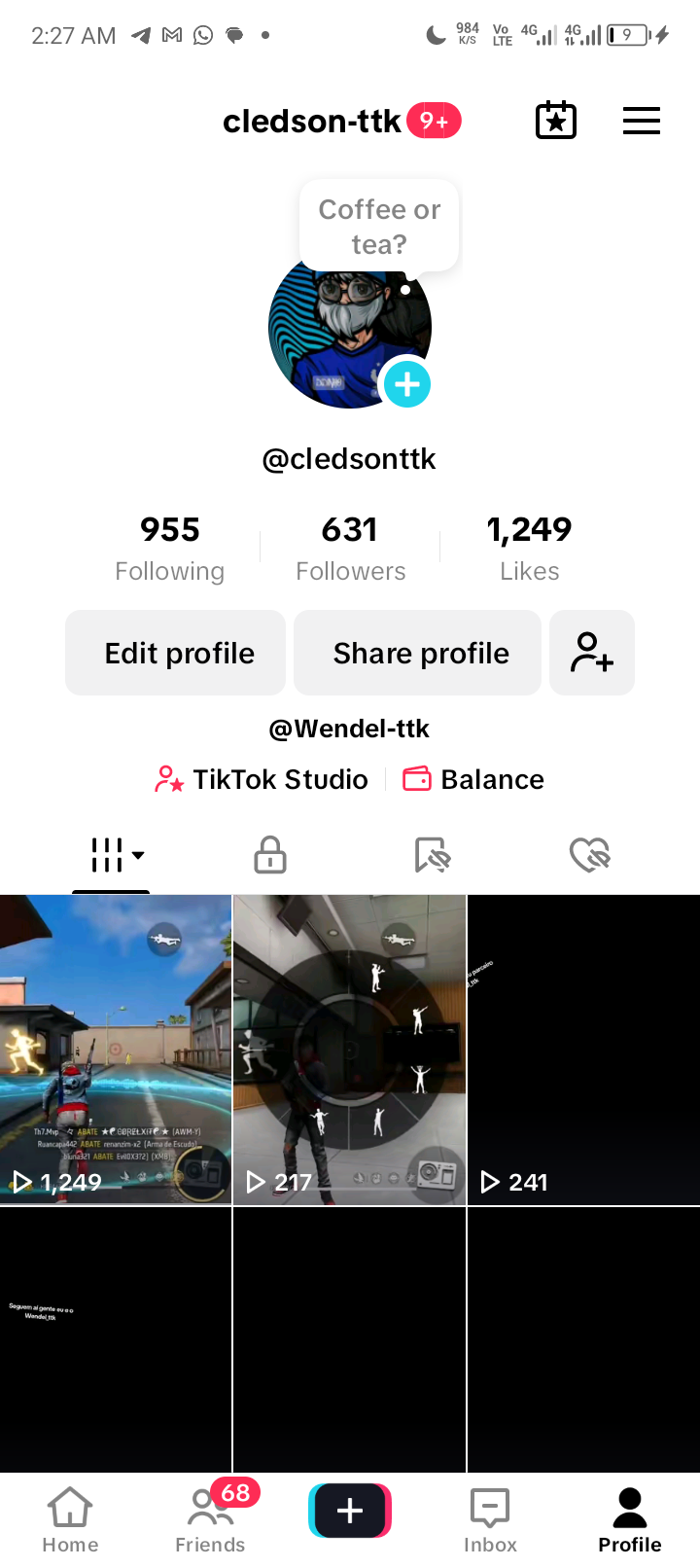700x1568 pixels.
Task: Open the video with 241 views
Action: tap(583, 1050)
